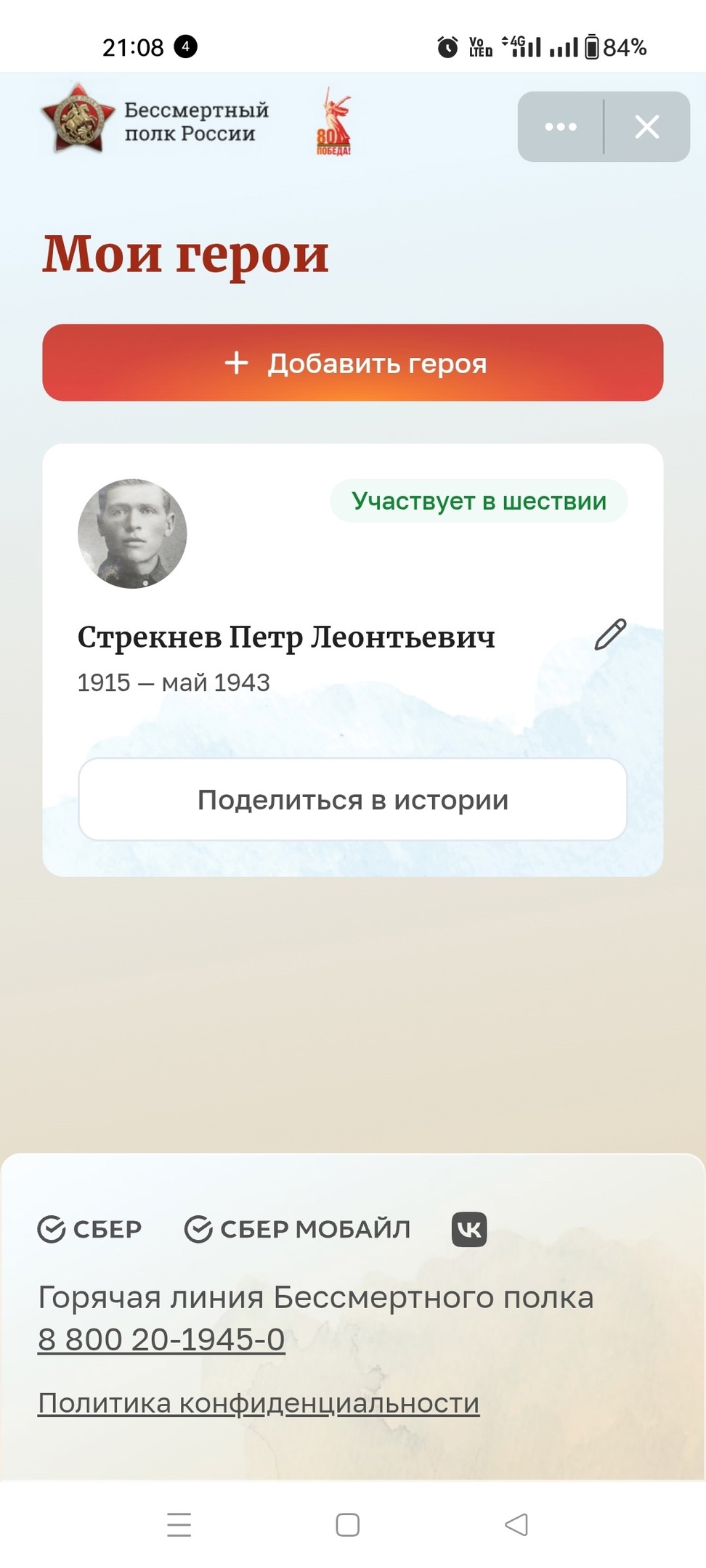Open the СБЕР МОБАЙЛ partner link

(297, 1230)
